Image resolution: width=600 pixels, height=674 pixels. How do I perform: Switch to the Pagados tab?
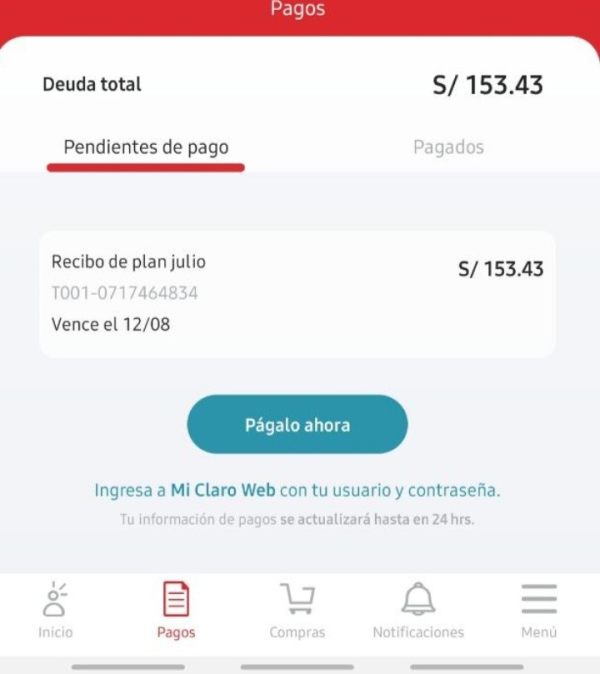448,147
